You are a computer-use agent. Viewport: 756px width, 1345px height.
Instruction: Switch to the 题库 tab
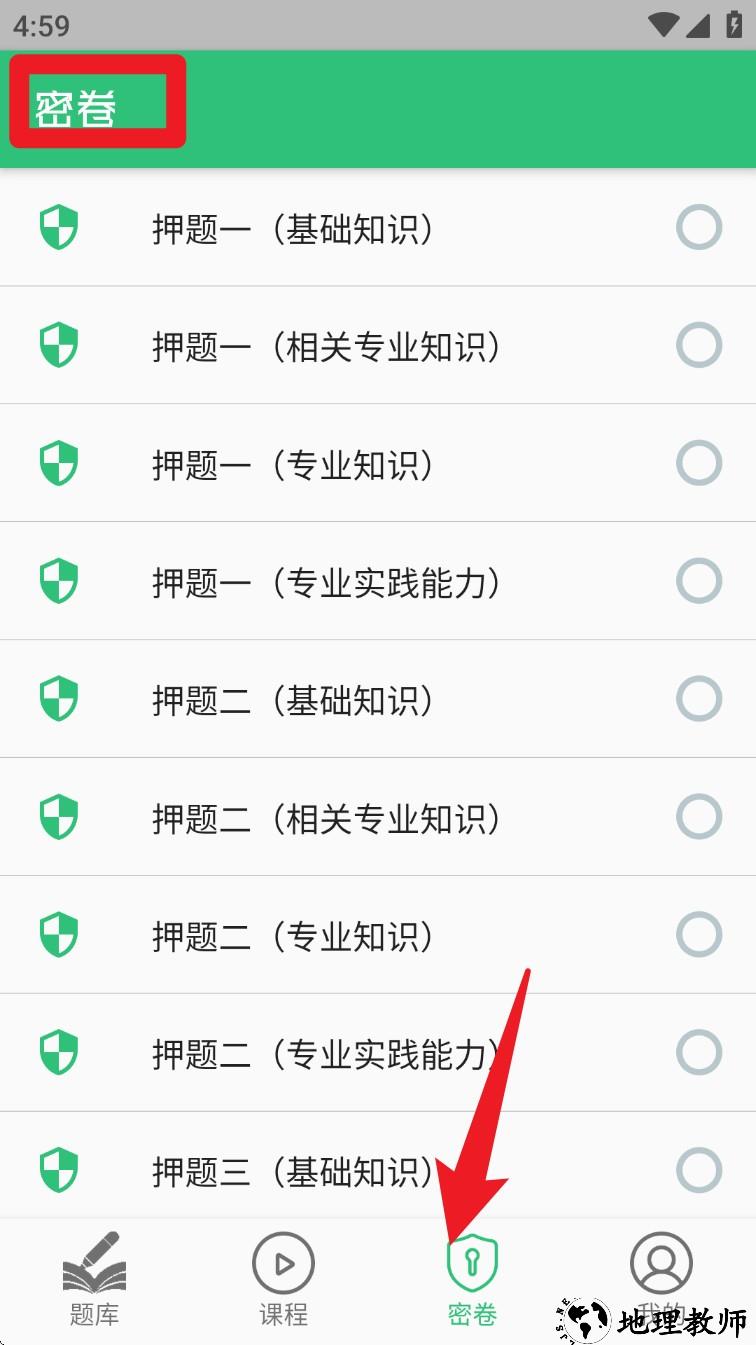[x=94, y=1281]
